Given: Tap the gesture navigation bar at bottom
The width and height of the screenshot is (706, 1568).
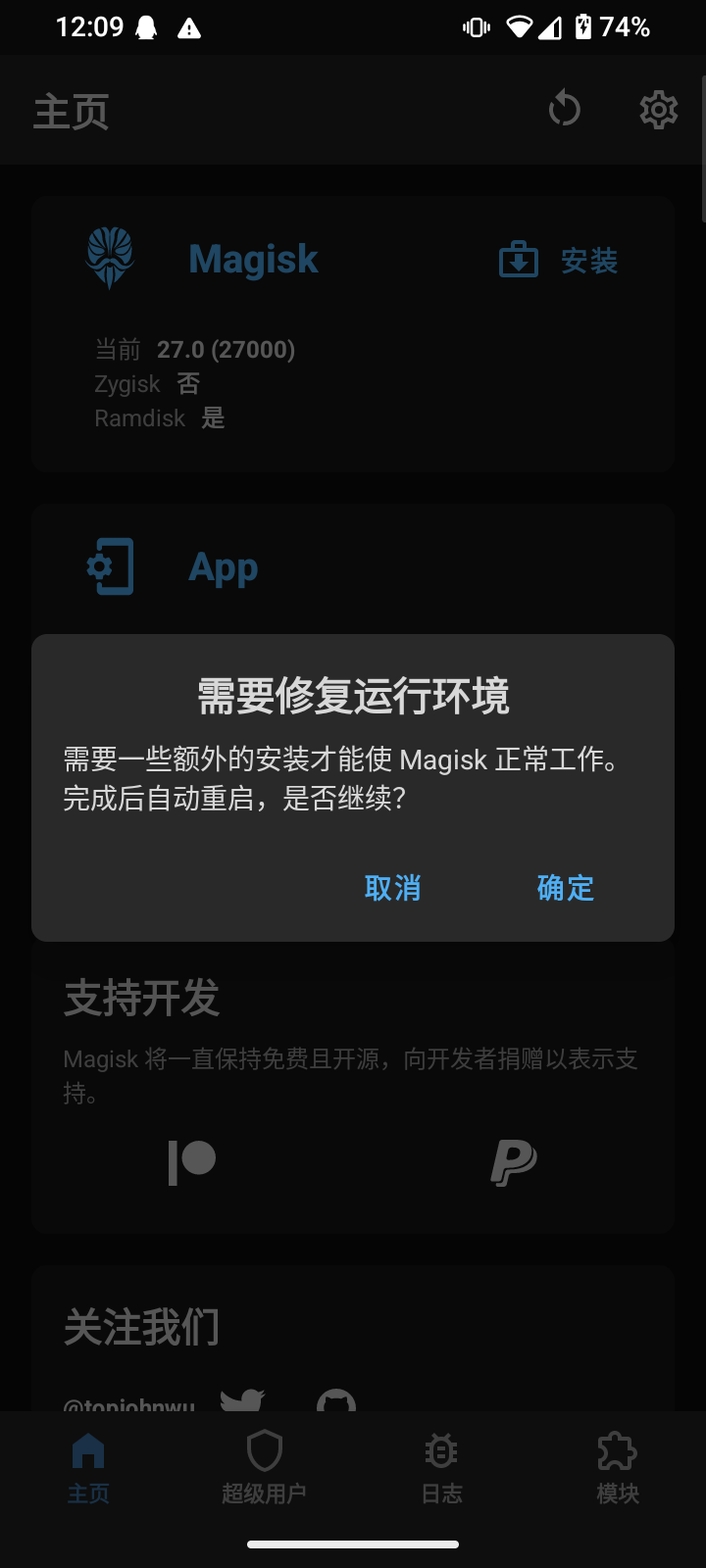Looking at the screenshot, I should pyautogui.click(x=353, y=1543).
